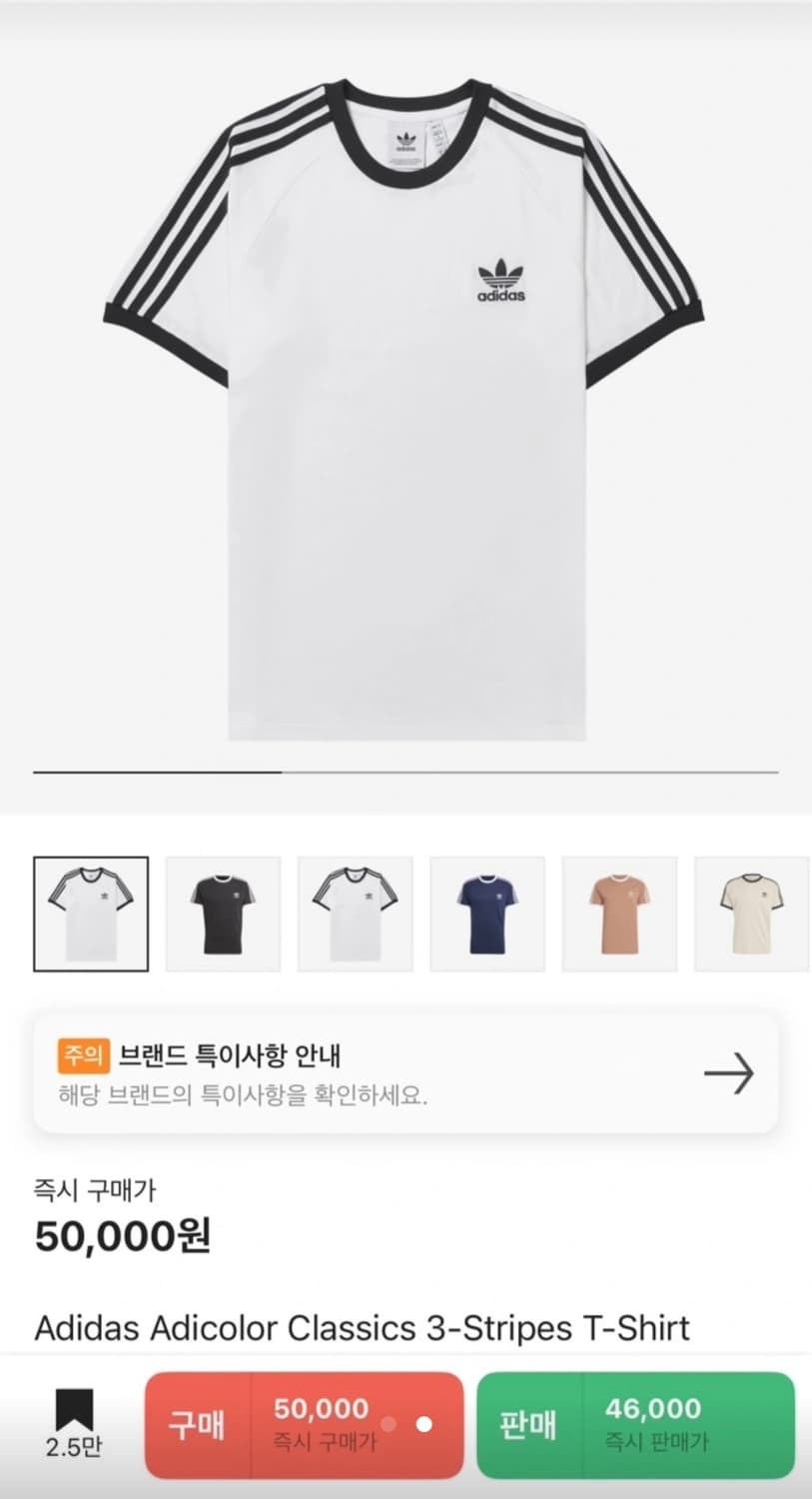The width and height of the screenshot is (812, 1499).
Task: Open the green 판매 sell button
Action: [530, 1425]
